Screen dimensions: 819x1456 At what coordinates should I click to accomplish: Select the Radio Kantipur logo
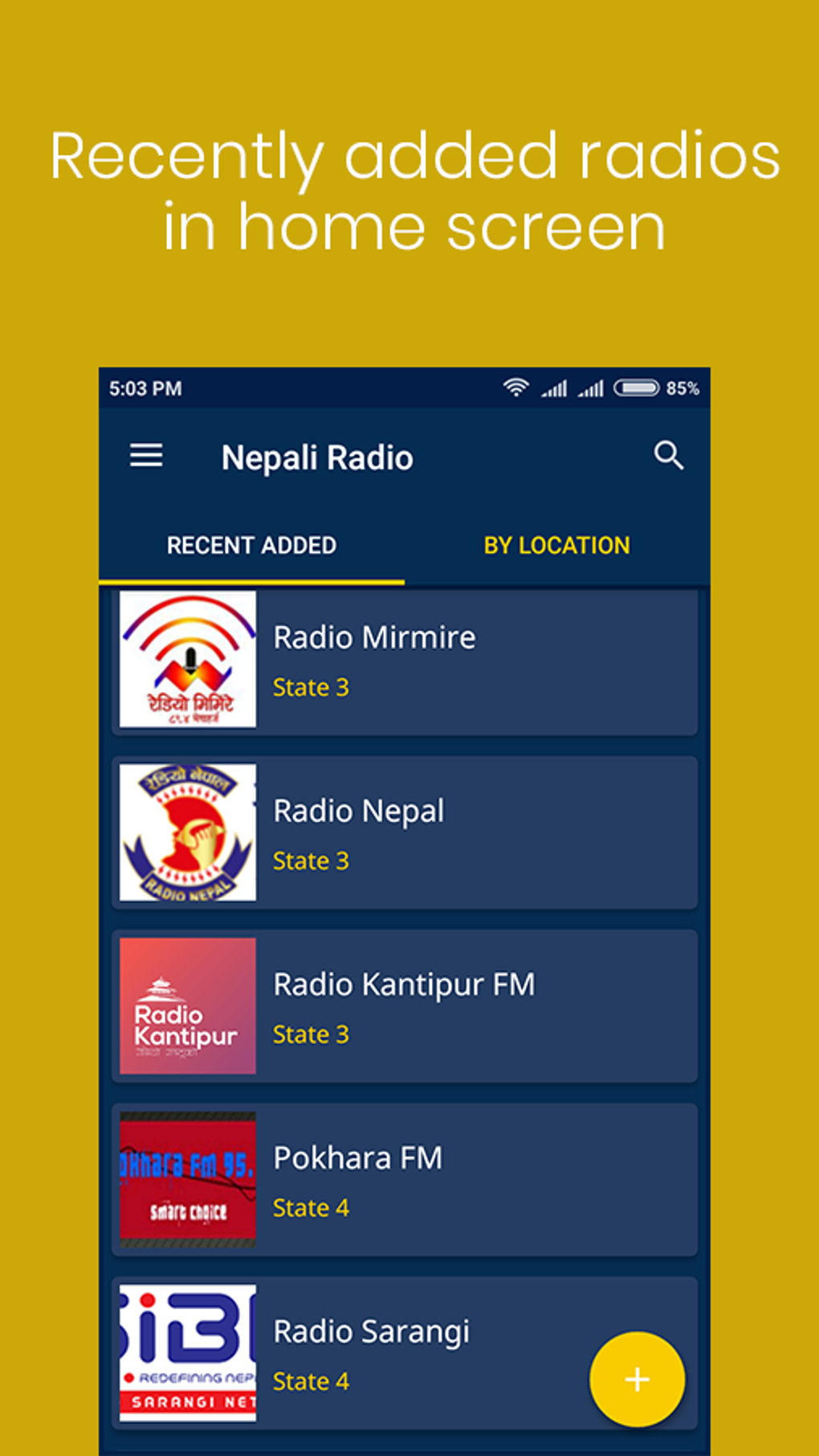coord(187,1006)
